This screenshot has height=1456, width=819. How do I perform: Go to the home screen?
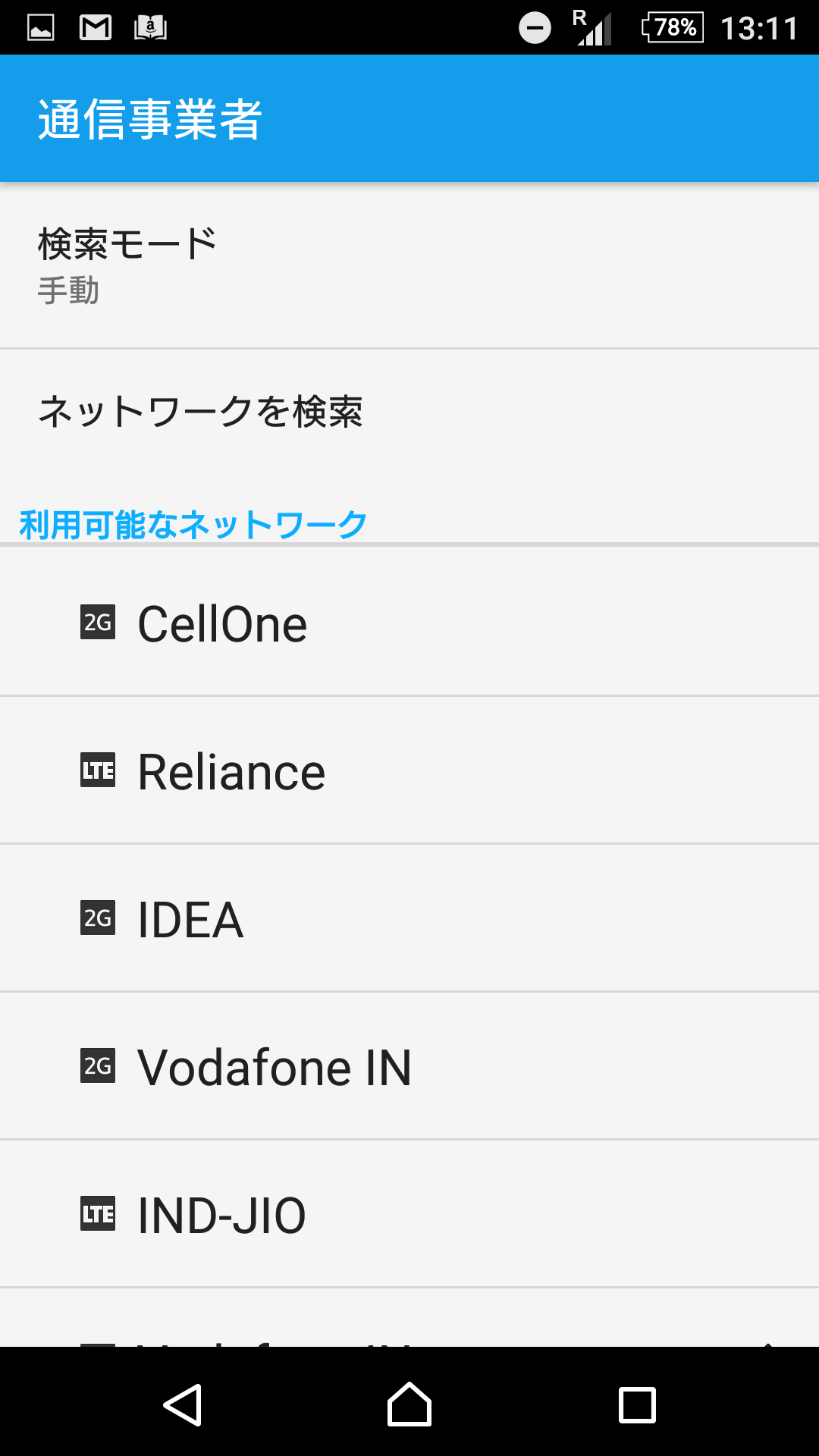tap(409, 1404)
